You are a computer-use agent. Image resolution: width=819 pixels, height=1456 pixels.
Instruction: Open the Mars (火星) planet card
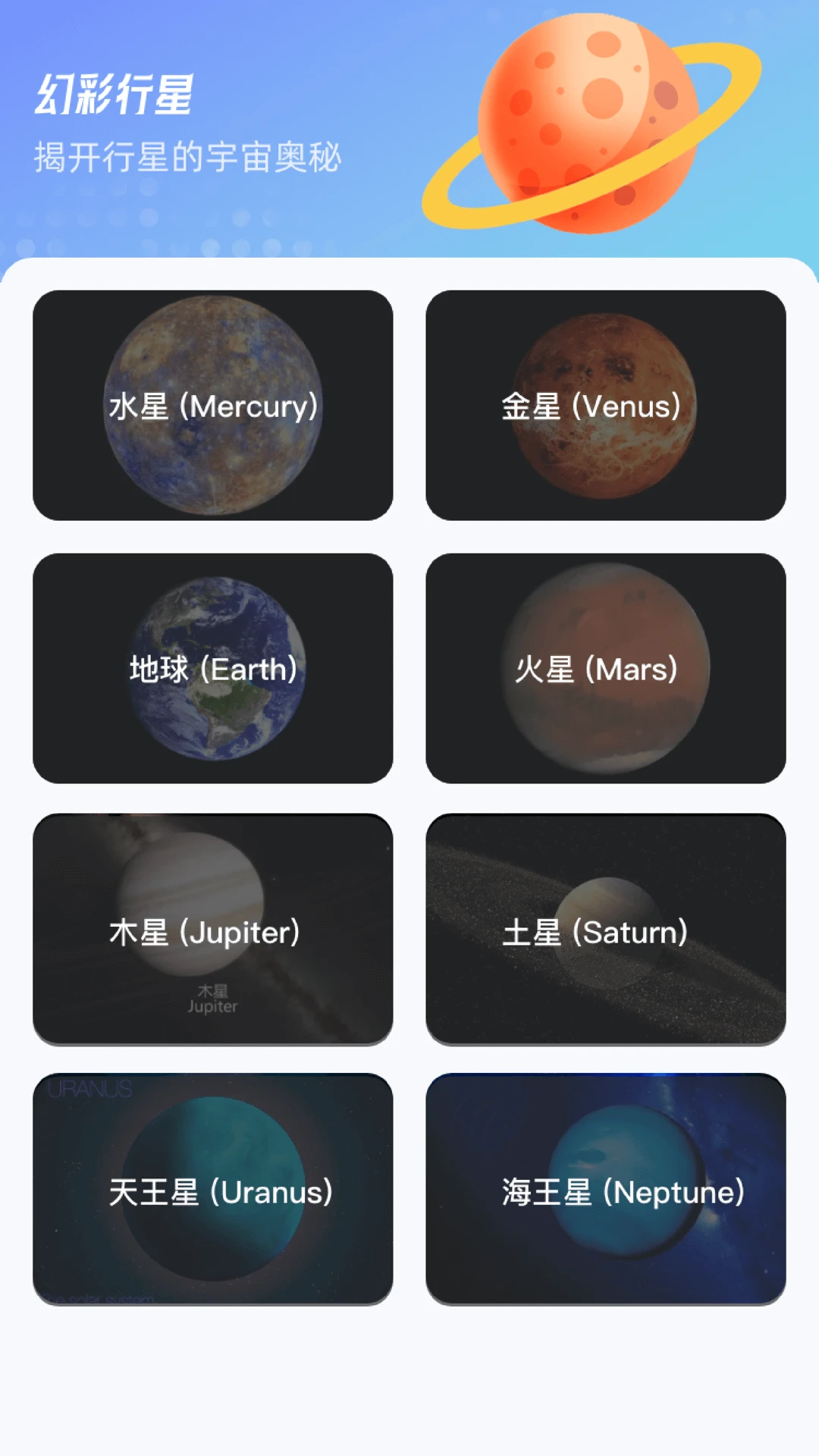(x=607, y=667)
